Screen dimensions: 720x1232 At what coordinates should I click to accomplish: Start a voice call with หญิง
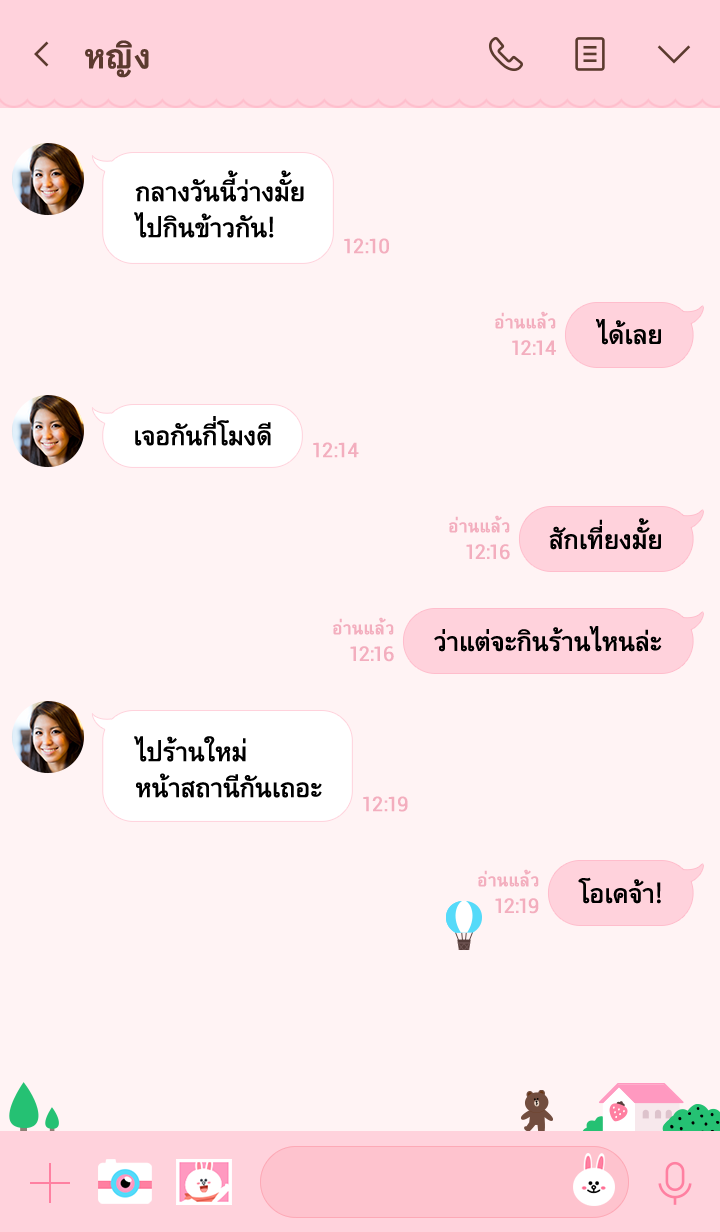pyautogui.click(x=505, y=54)
